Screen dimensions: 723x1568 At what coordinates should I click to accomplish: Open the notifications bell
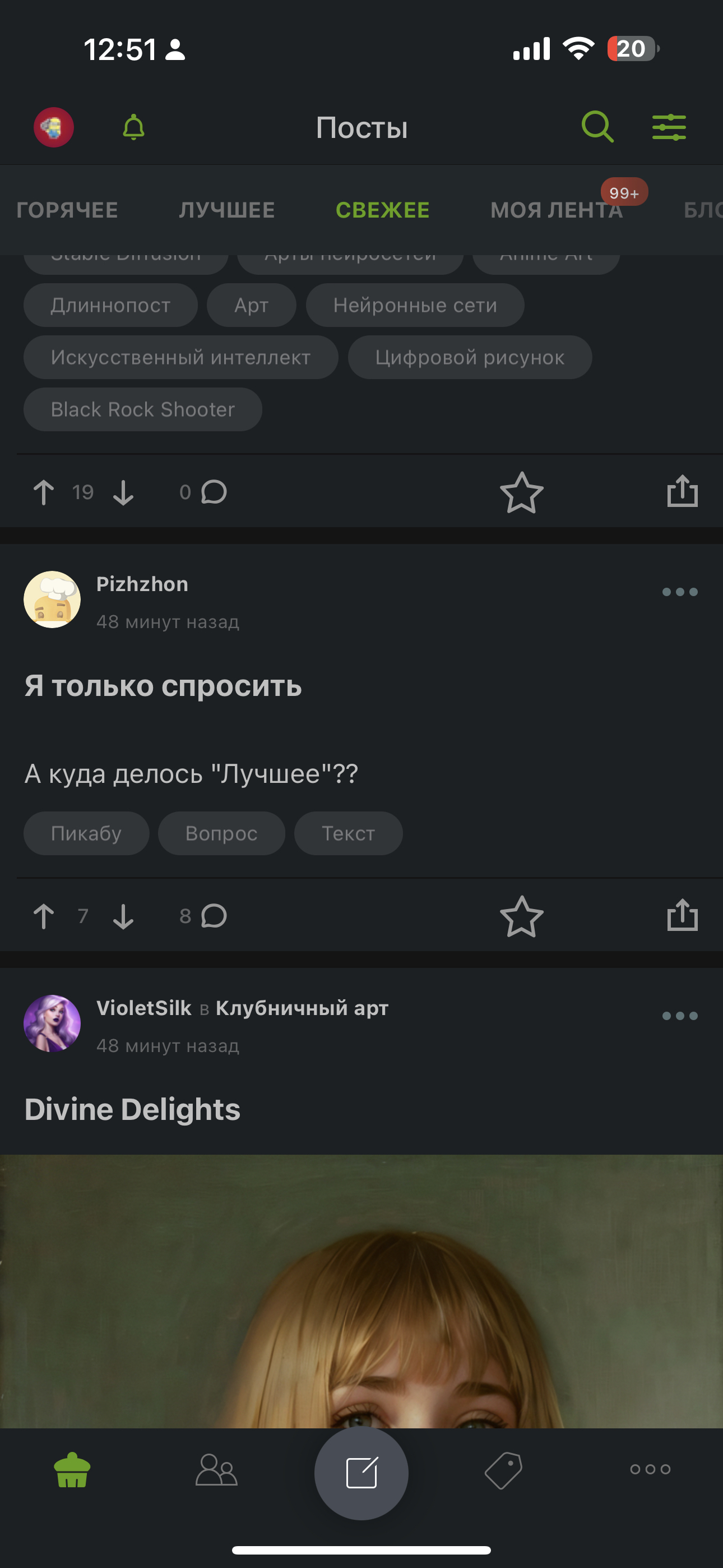133,127
